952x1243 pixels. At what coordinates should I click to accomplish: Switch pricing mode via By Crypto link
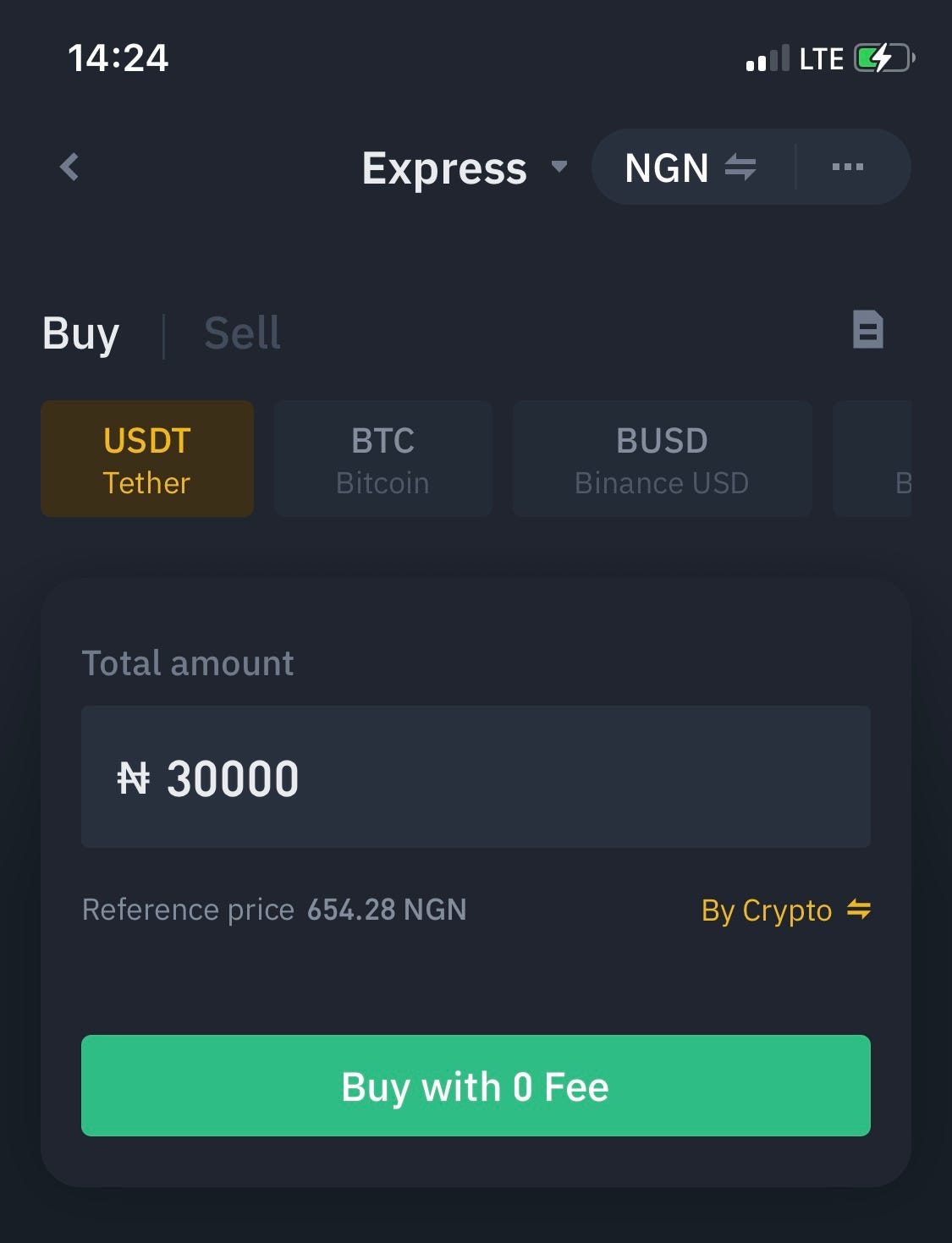click(x=766, y=910)
